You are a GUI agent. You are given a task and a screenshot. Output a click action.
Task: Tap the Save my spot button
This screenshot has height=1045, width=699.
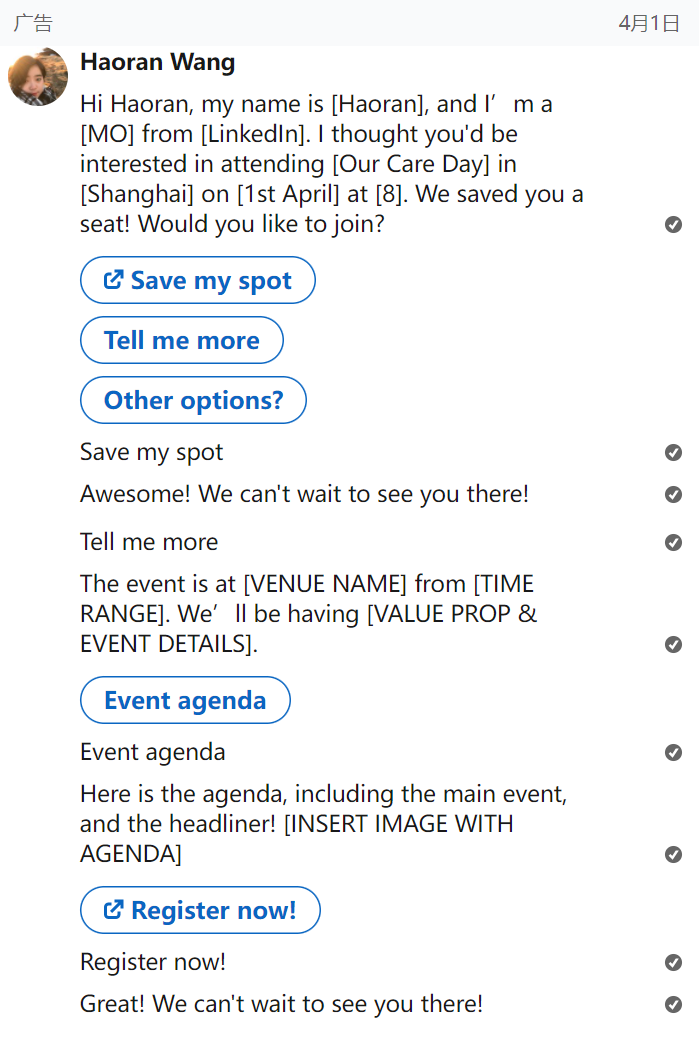point(198,280)
